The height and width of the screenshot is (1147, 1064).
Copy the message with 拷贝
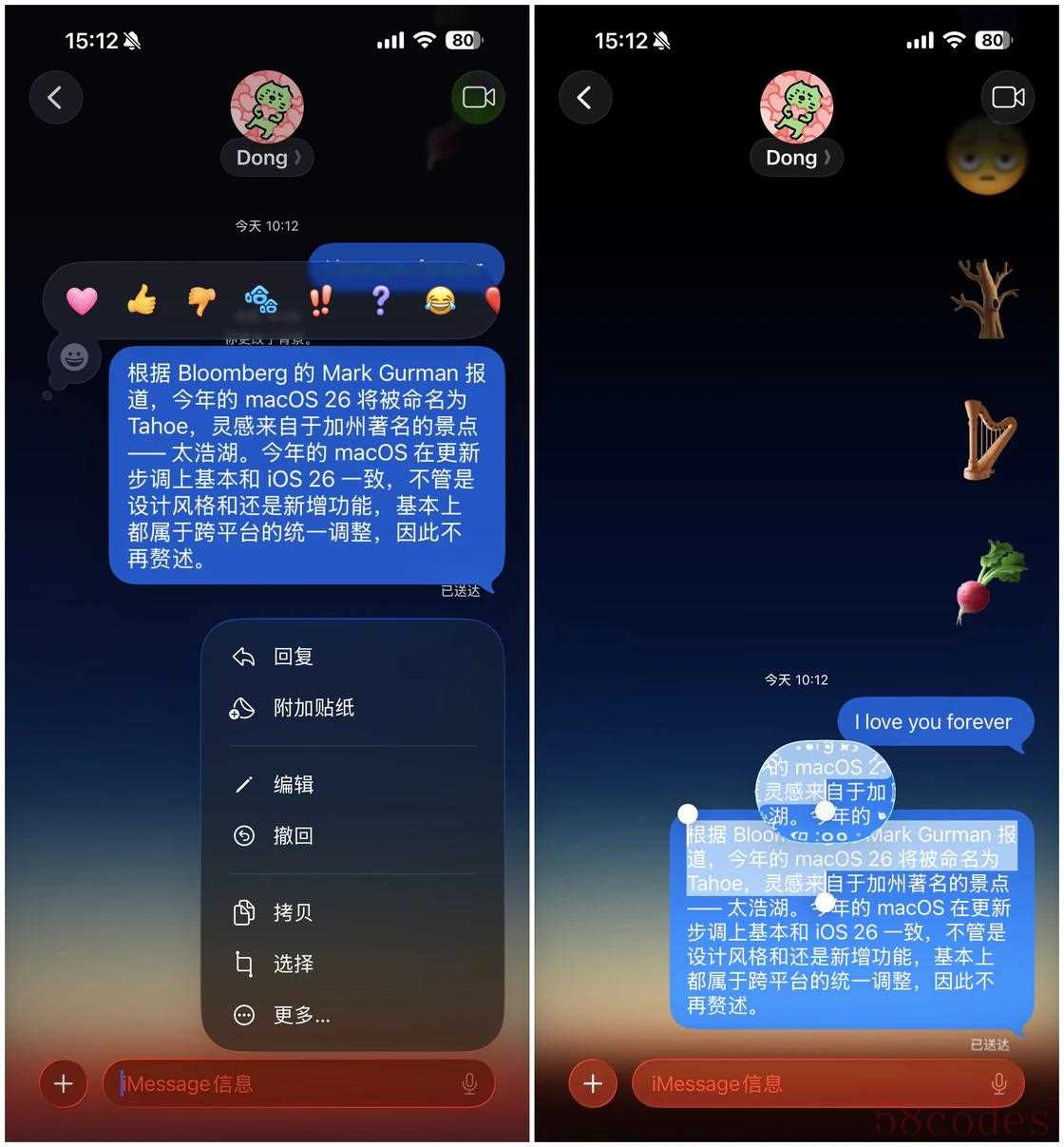293,912
